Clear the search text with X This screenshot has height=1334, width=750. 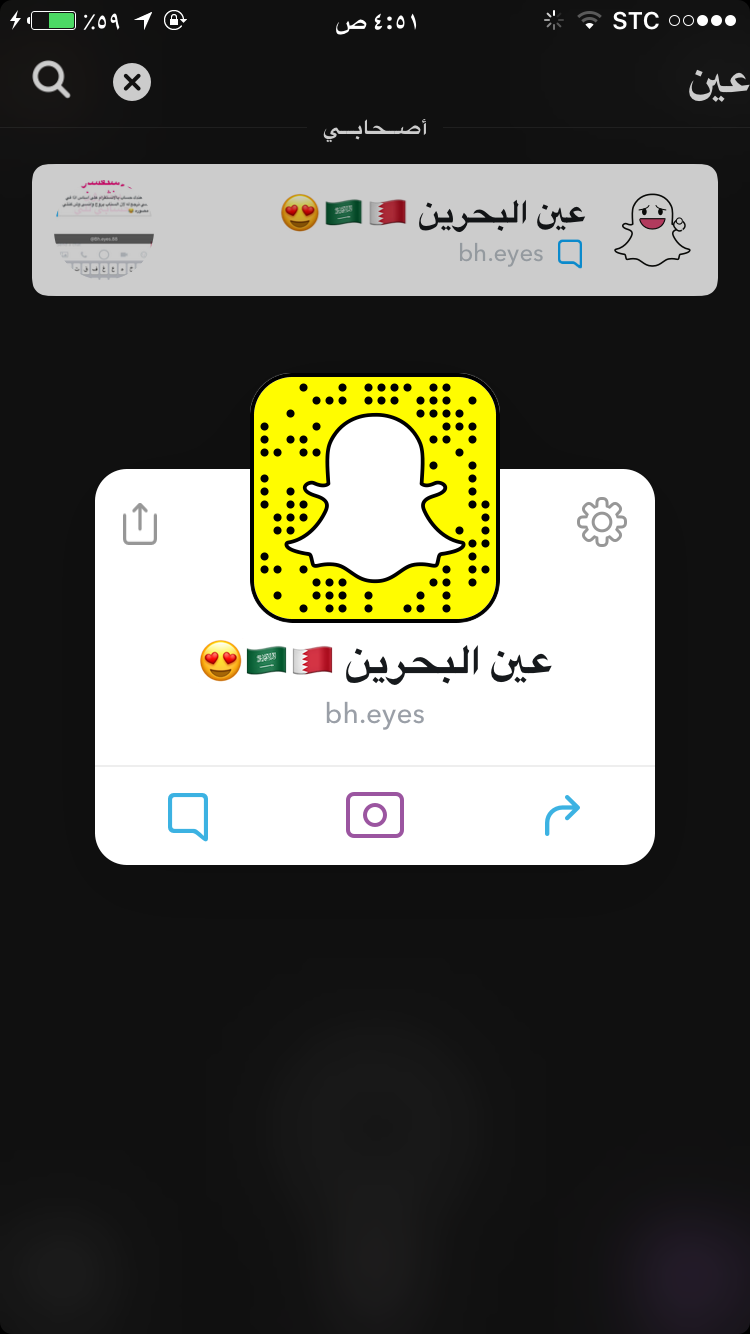[x=132, y=82]
